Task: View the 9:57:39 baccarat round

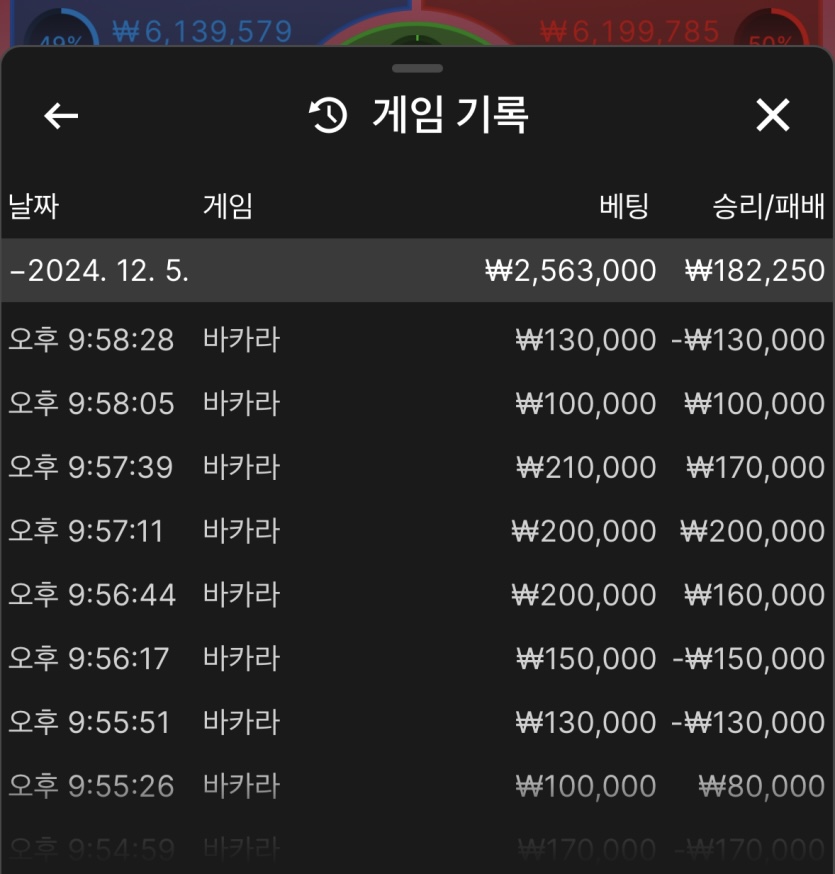Action: [x=417, y=467]
